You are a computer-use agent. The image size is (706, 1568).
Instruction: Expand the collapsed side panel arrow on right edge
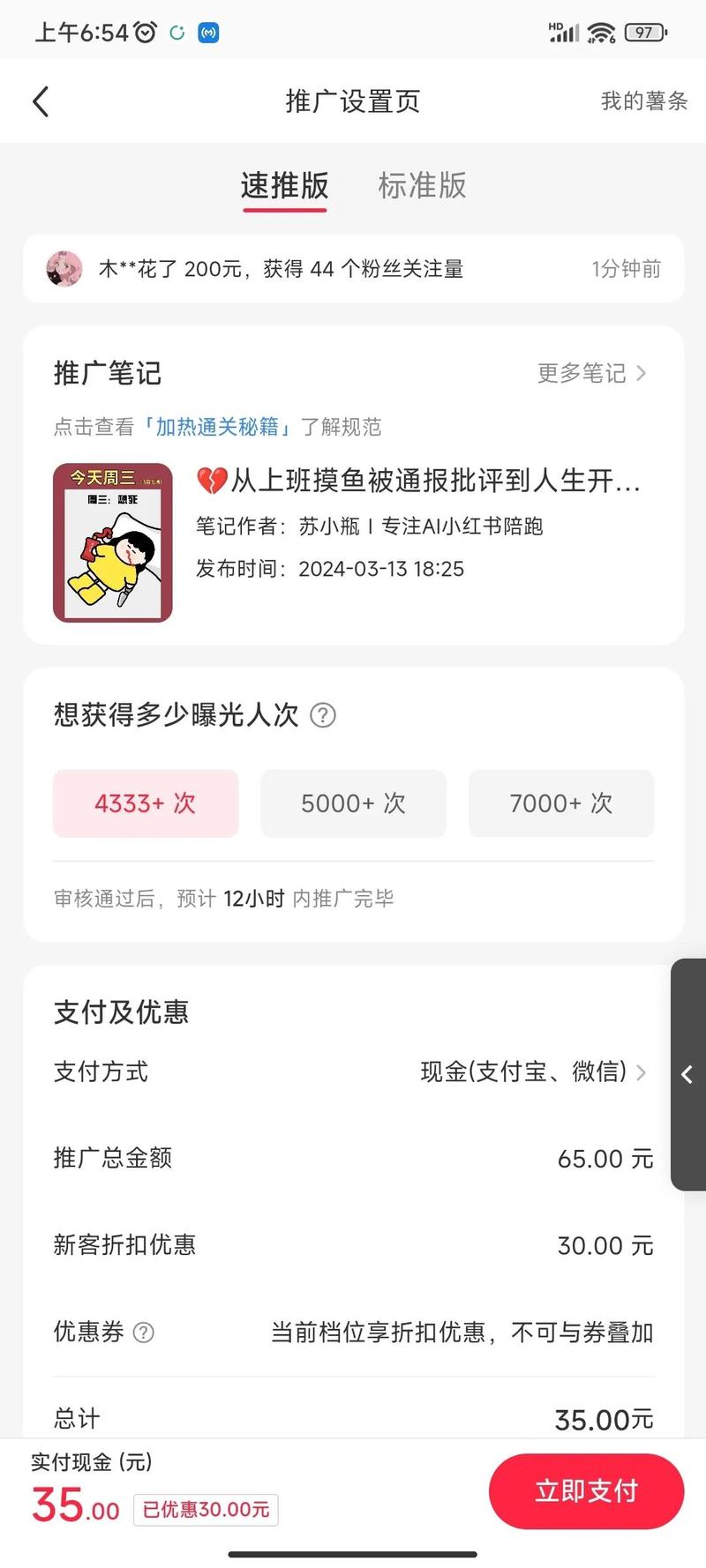click(x=687, y=1074)
